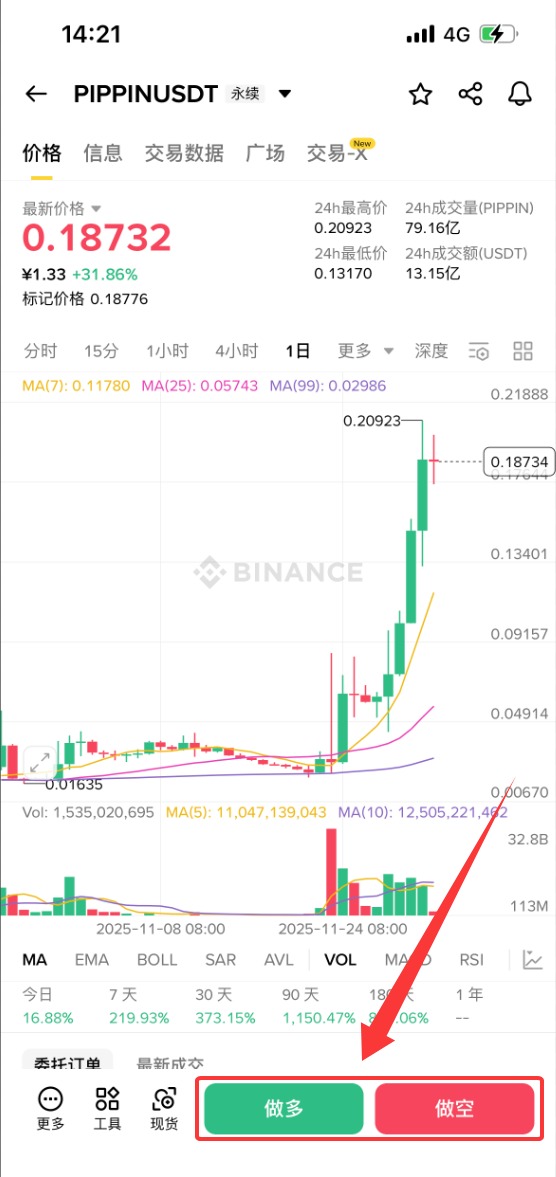The height and width of the screenshot is (1177, 556).
Task: Open the price alert bell
Action: coord(520,94)
